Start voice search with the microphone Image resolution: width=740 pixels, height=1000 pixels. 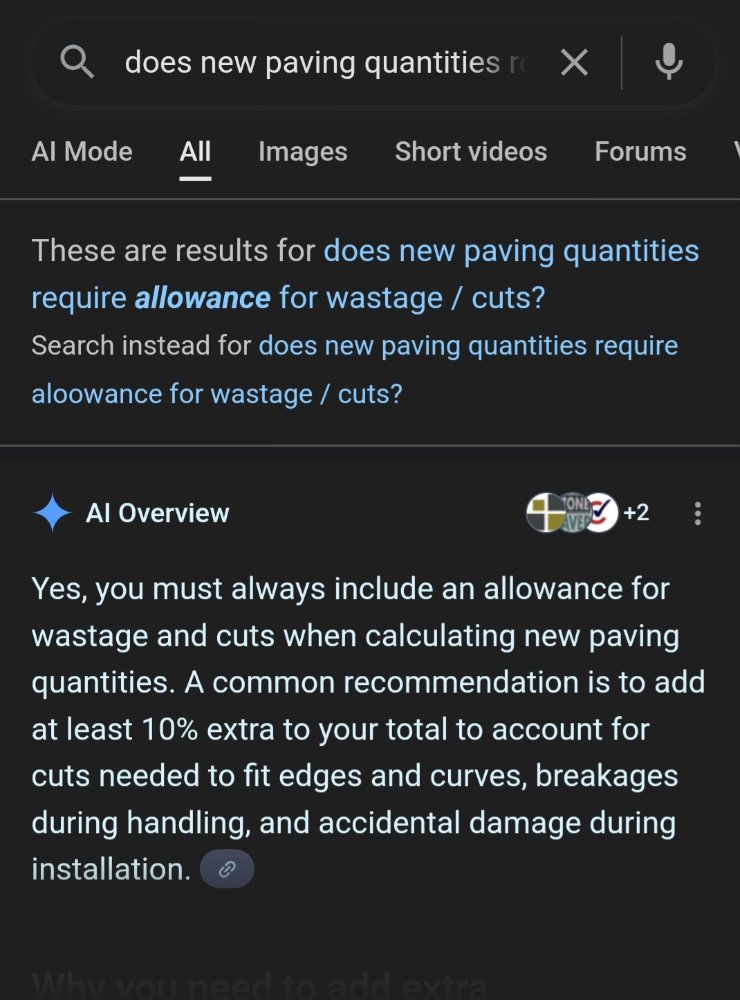point(668,63)
